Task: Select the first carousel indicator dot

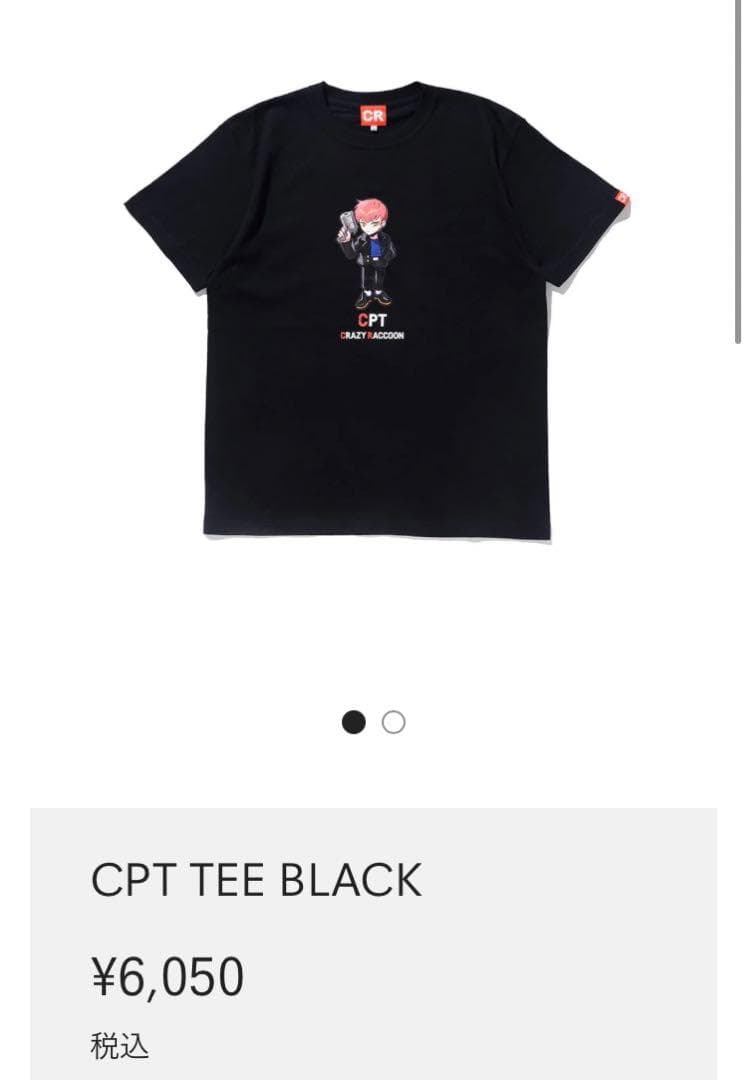Action: pyautogui.click(x=354, y=722)
